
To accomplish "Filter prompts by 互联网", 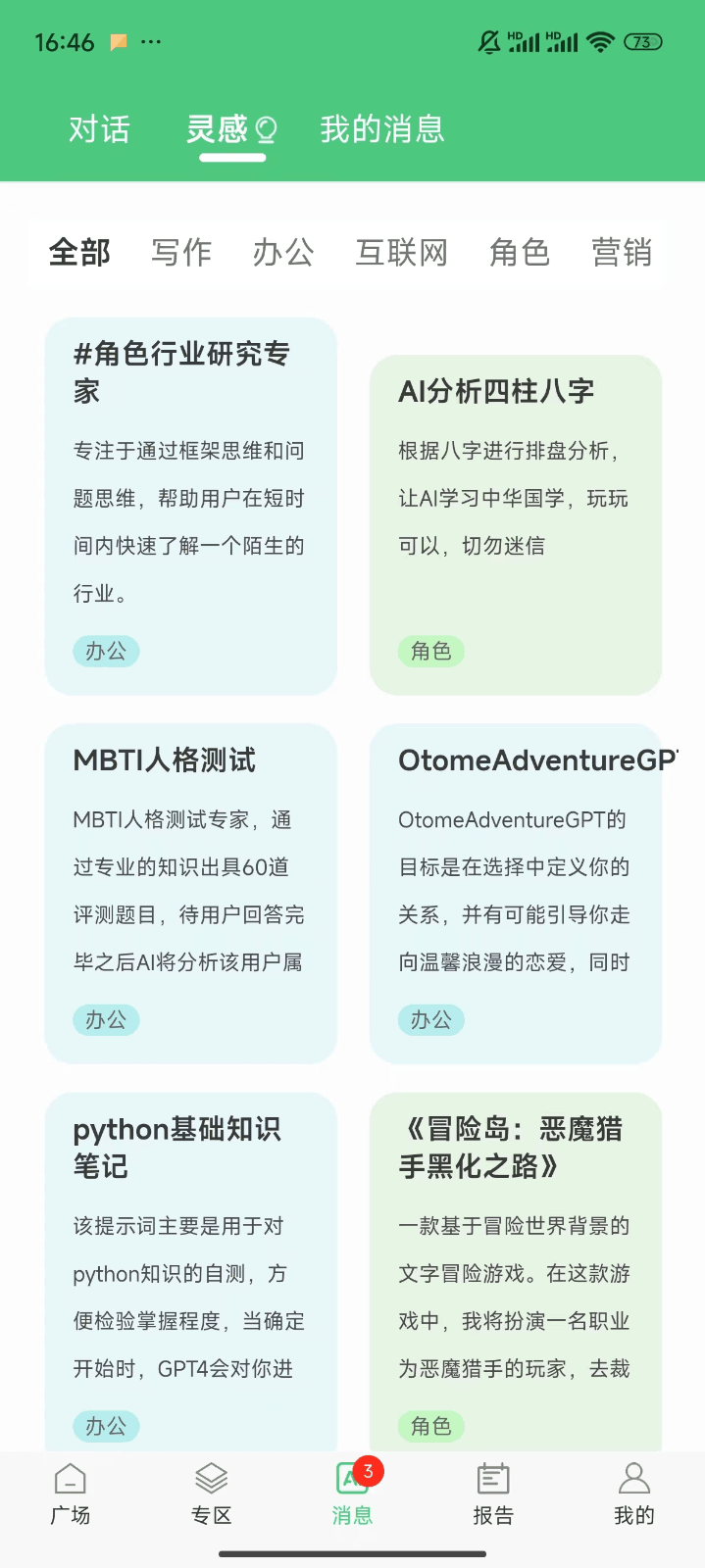I will [402, 252].
